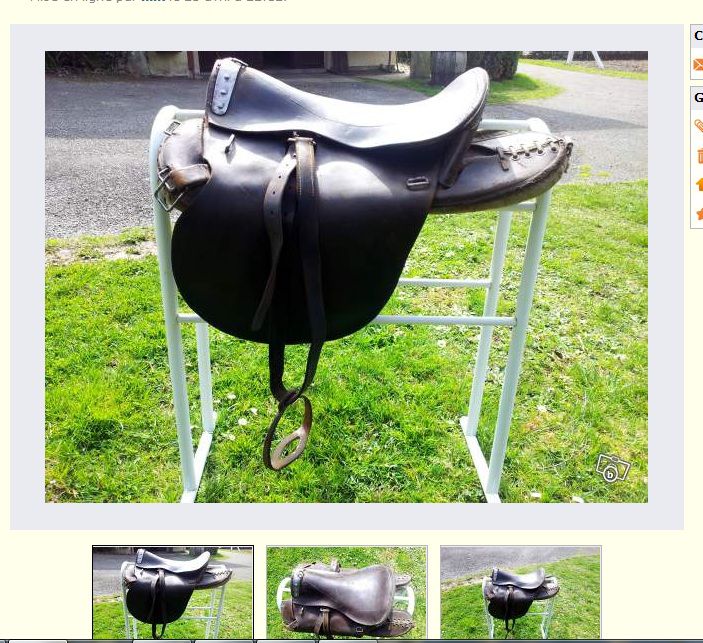
Task: Select the third thumbnail with the distant saddle view
Action: click(x=521, y=592)
